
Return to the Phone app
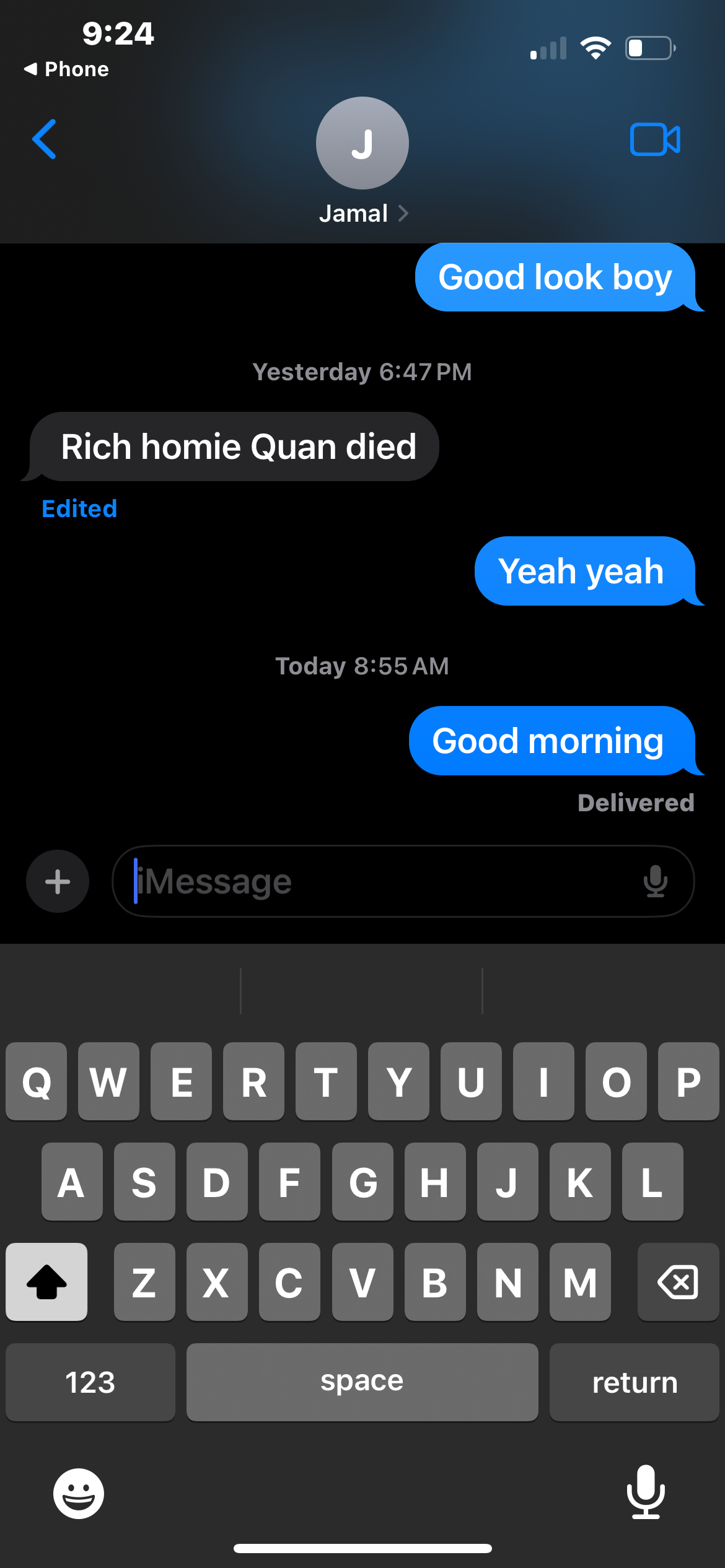(67, 69)
